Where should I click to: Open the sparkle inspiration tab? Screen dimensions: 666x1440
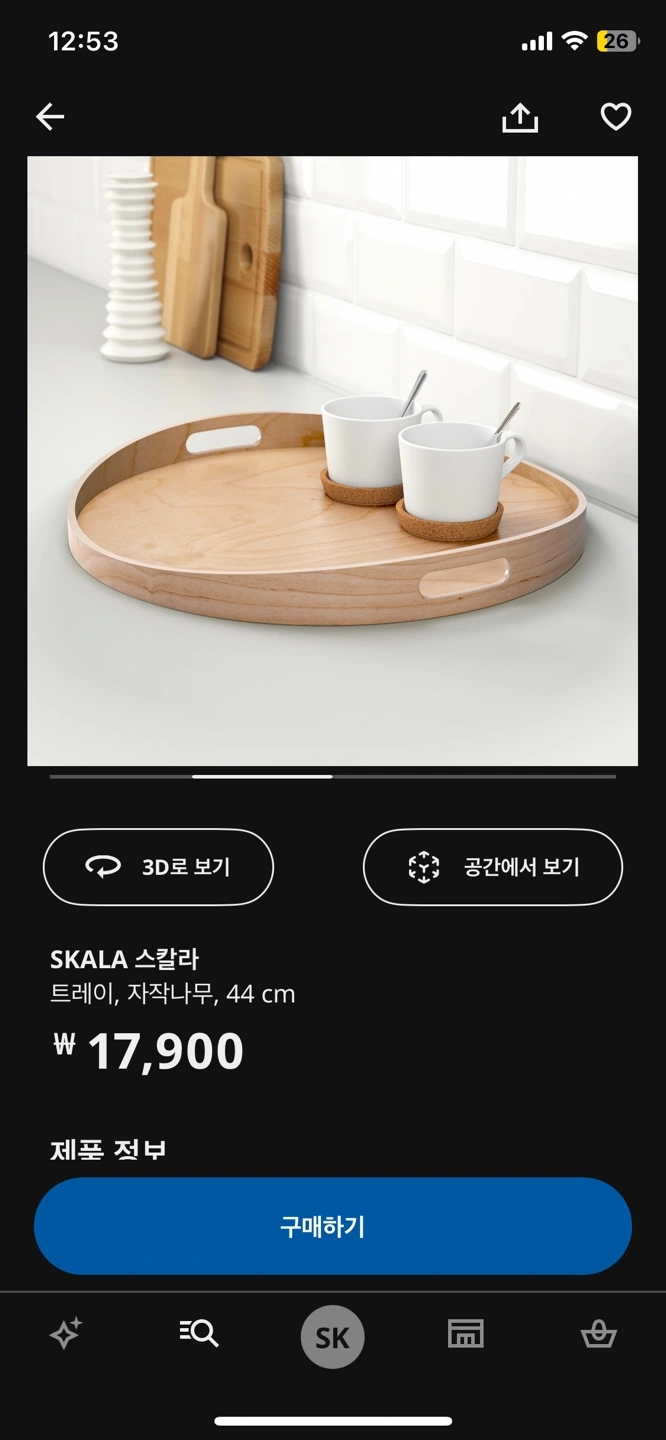point(66,1334)
